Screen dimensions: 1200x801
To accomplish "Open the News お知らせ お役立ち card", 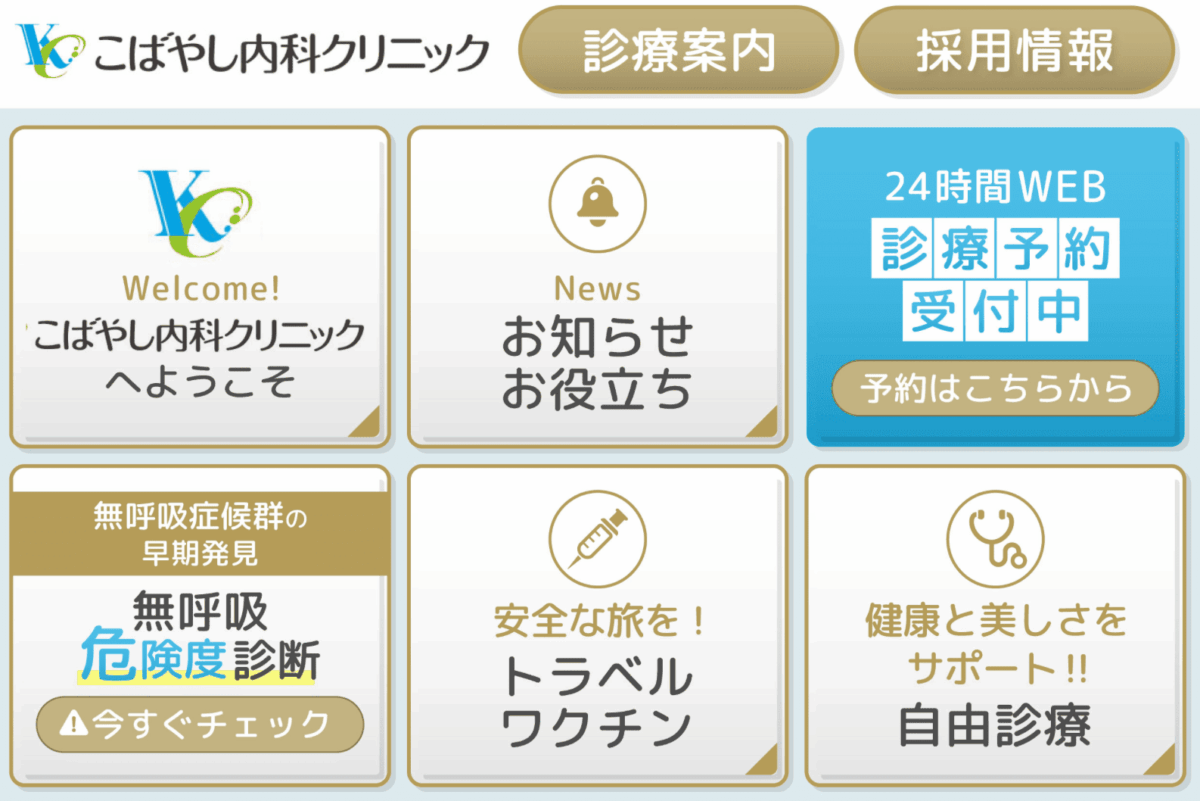I will [597, 287].
